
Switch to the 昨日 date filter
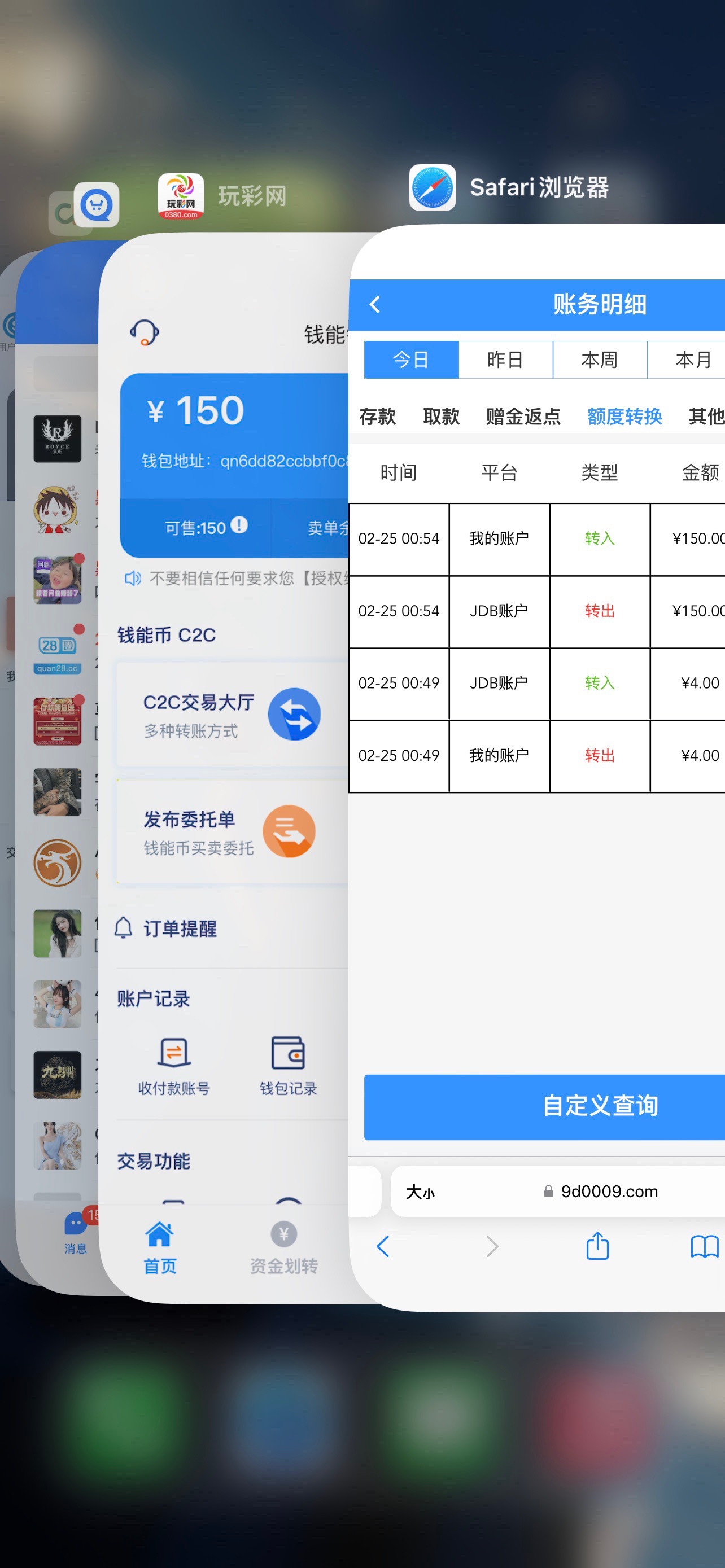pyautogui.click(x=505, y=360)
